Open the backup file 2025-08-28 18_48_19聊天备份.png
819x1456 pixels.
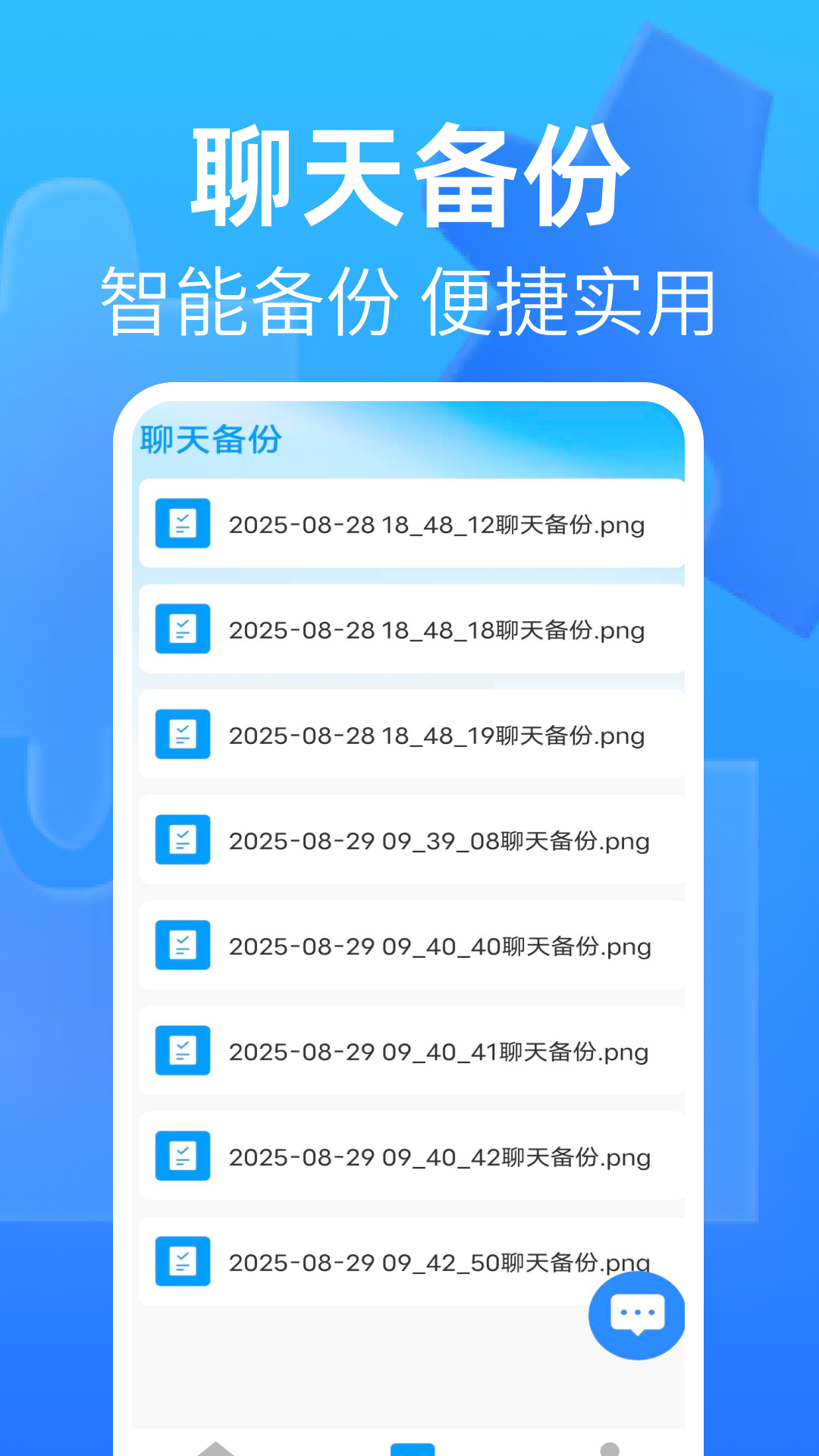click(436, 735)
